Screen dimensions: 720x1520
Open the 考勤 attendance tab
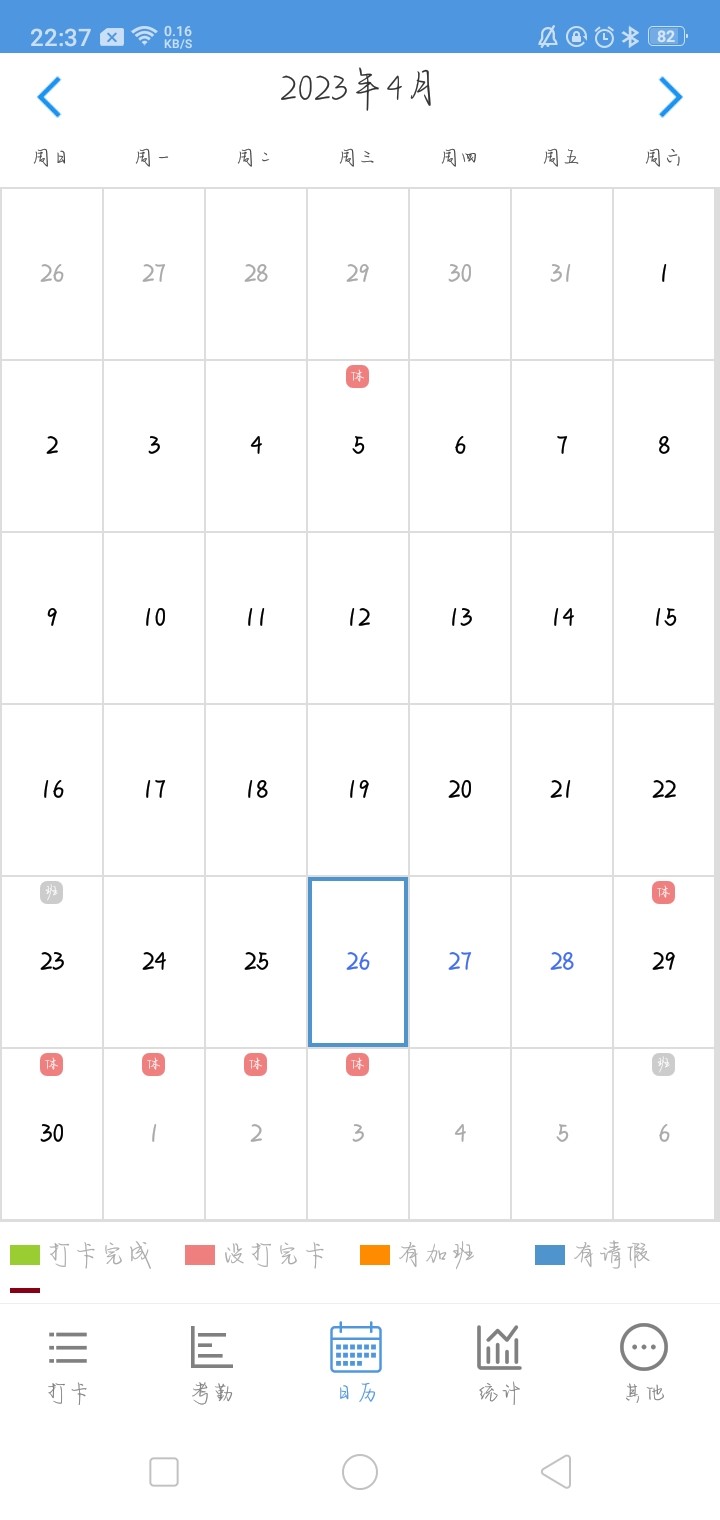click(212, 1365)
